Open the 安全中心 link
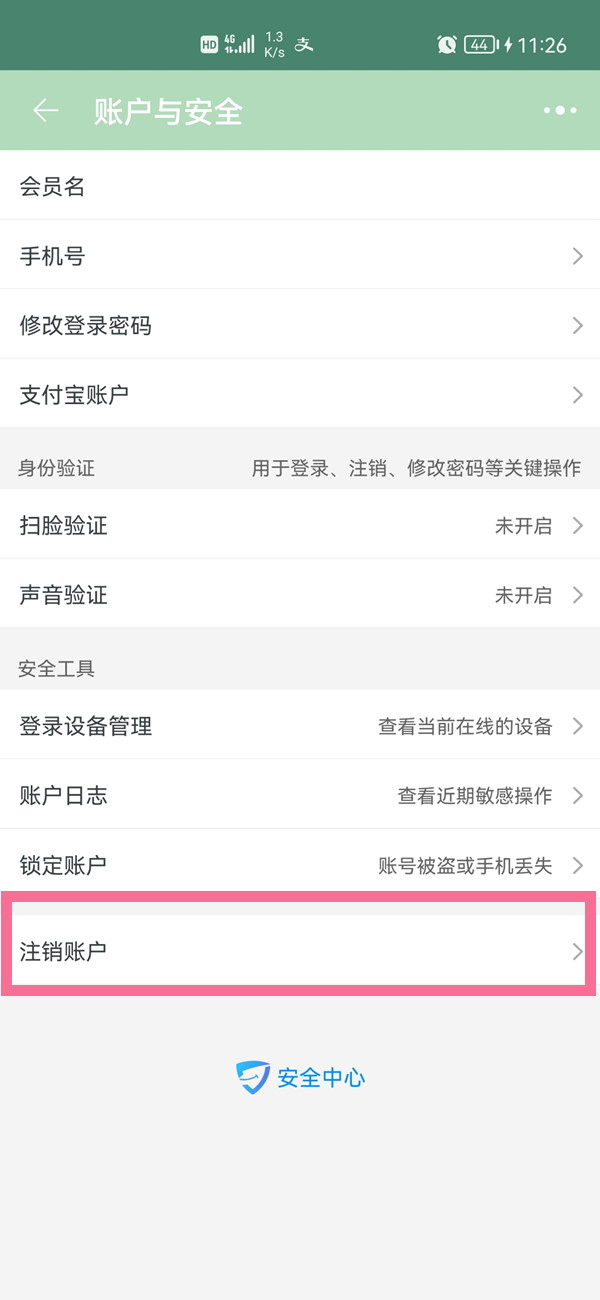The image size is (600, 1300). pyautogui.click(x=301, y=1078)
